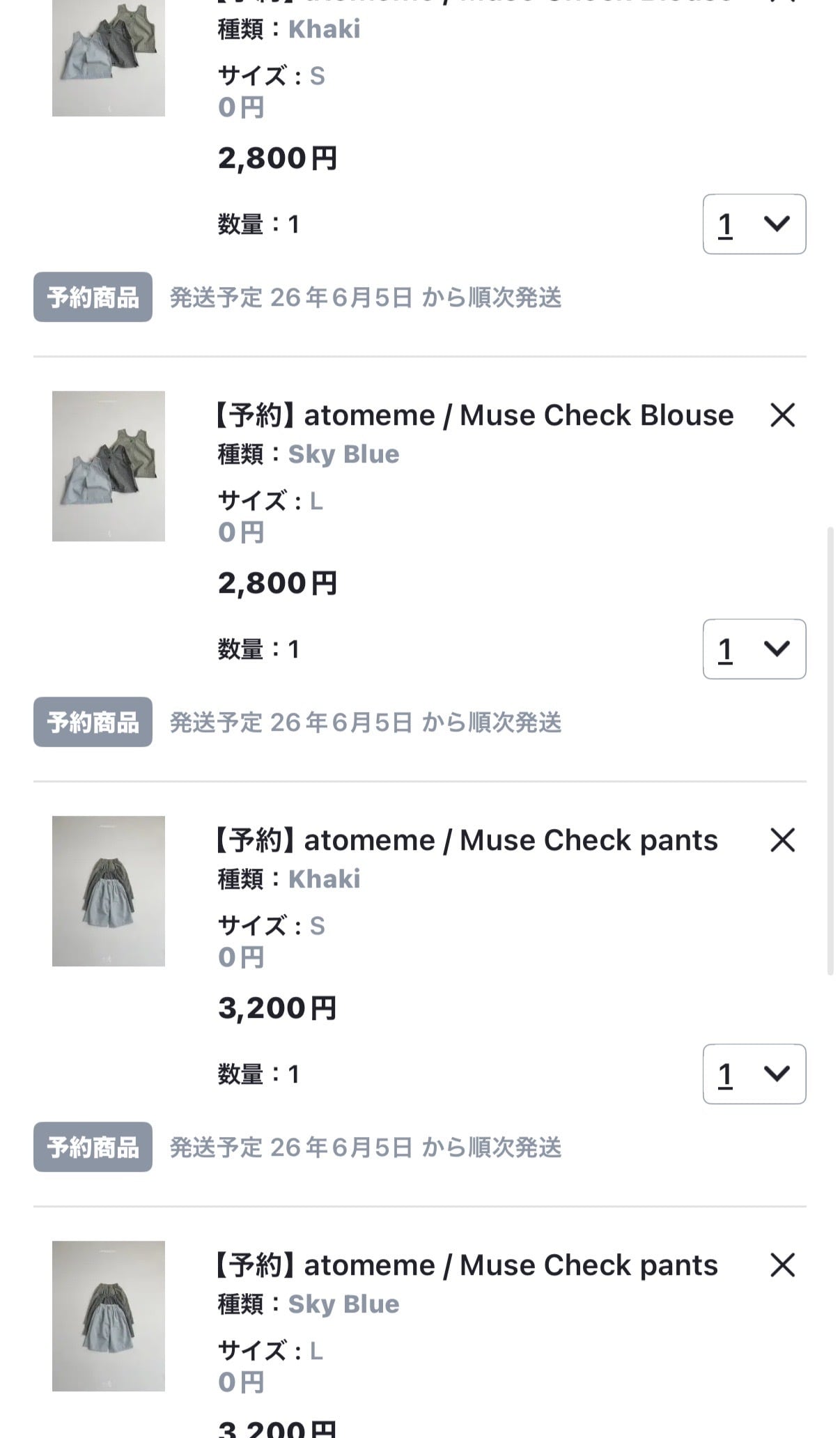The height and width of the screenshot is (1438, 840).
Task: View Khaki Muse Check pants product image
Action: (109, 891)
